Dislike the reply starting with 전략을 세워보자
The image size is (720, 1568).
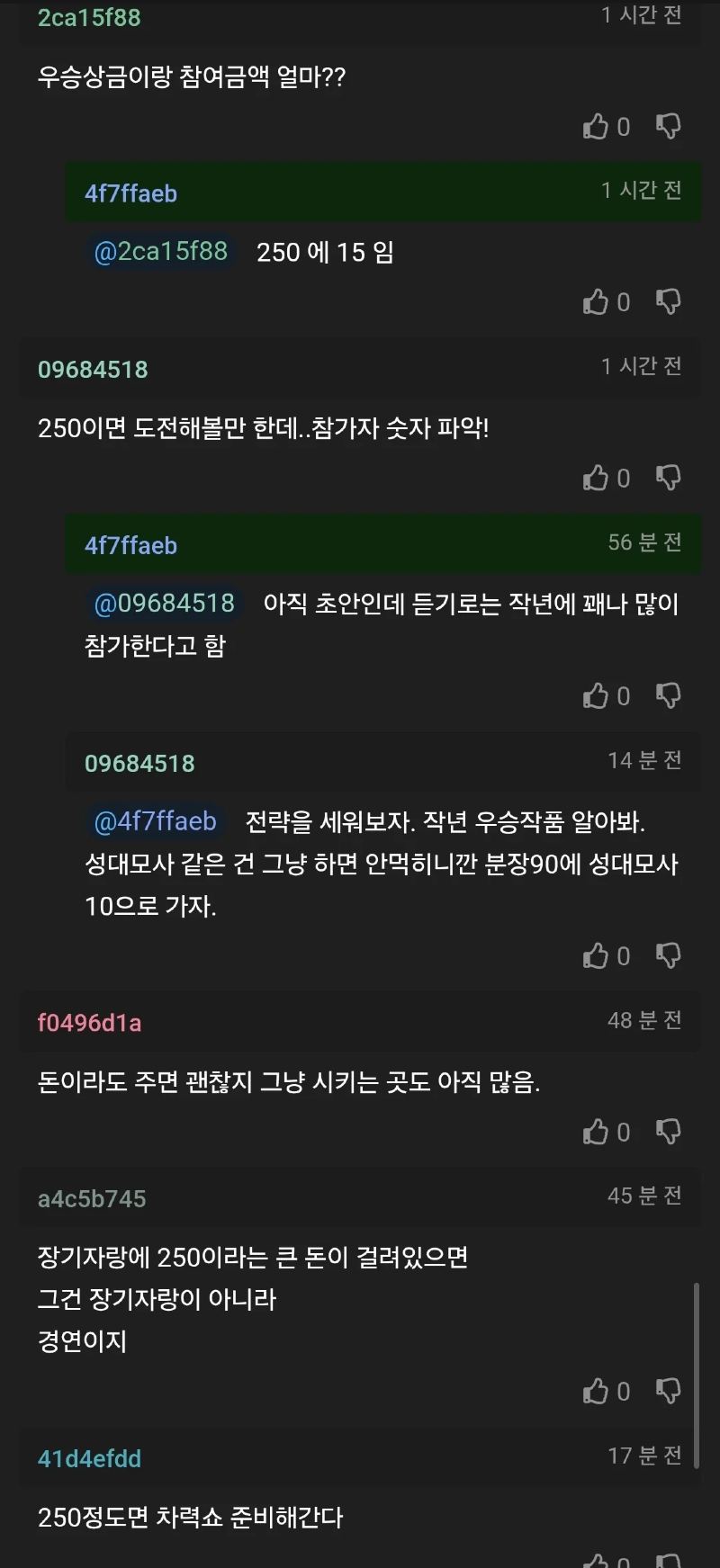pos(668,956)
